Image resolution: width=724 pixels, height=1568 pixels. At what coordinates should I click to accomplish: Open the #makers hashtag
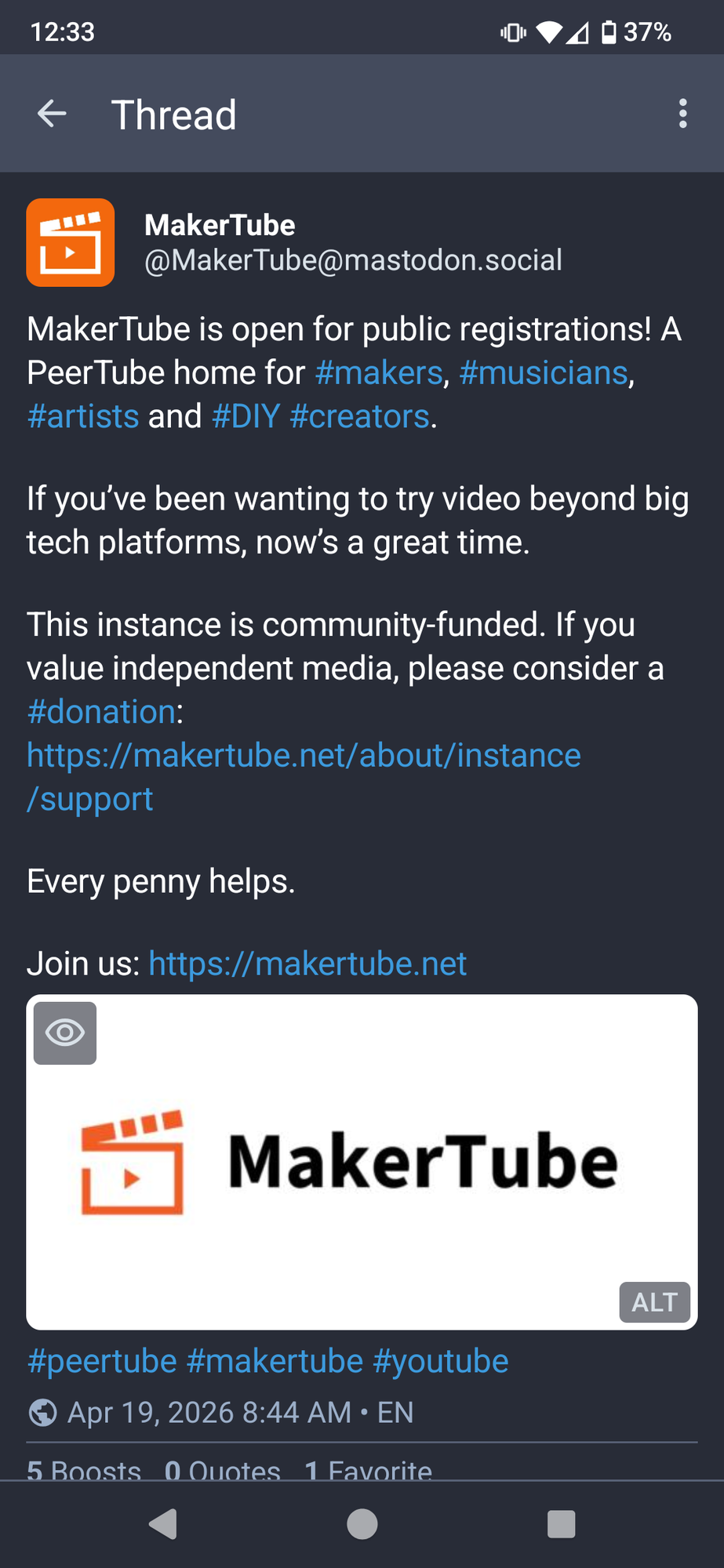[379, 373]
